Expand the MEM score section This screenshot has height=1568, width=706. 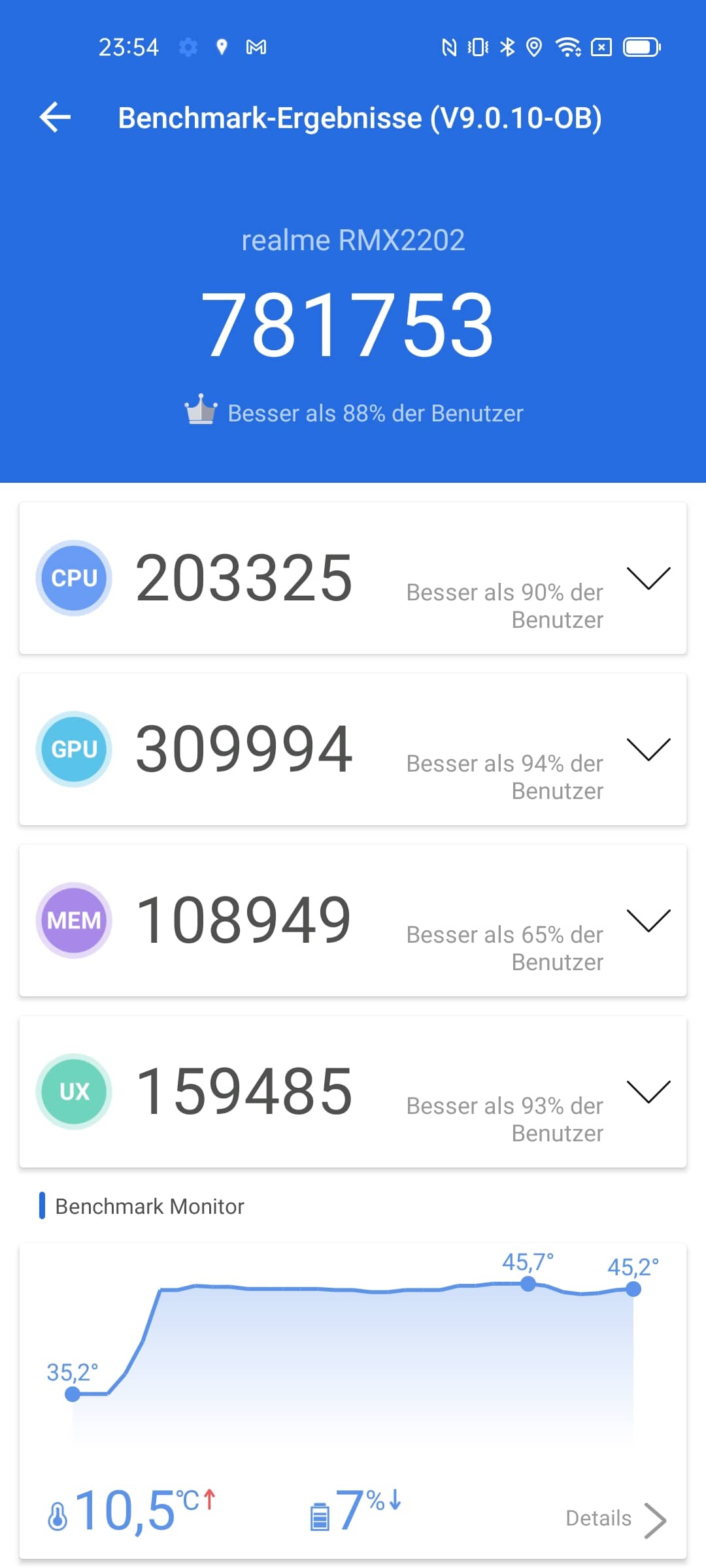(648, 921)
